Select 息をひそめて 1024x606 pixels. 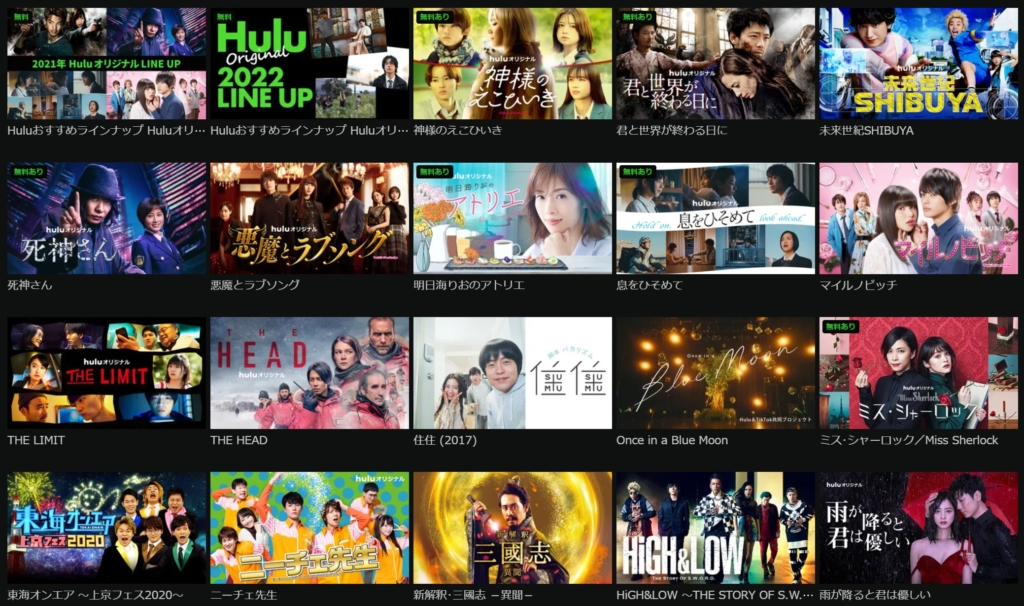pyautogui.click(x=715, y=218)
